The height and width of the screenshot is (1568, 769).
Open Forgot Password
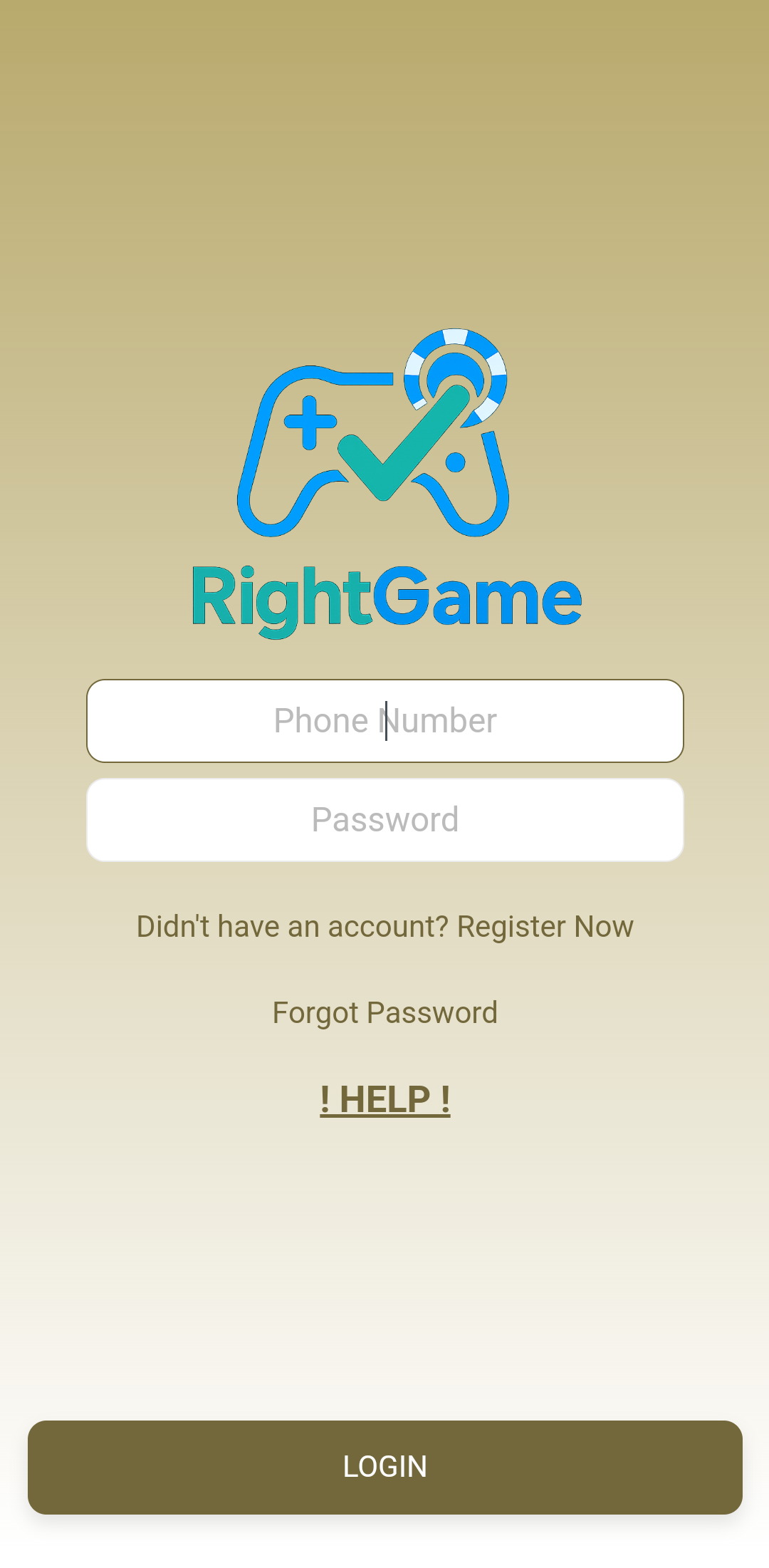384,1012
